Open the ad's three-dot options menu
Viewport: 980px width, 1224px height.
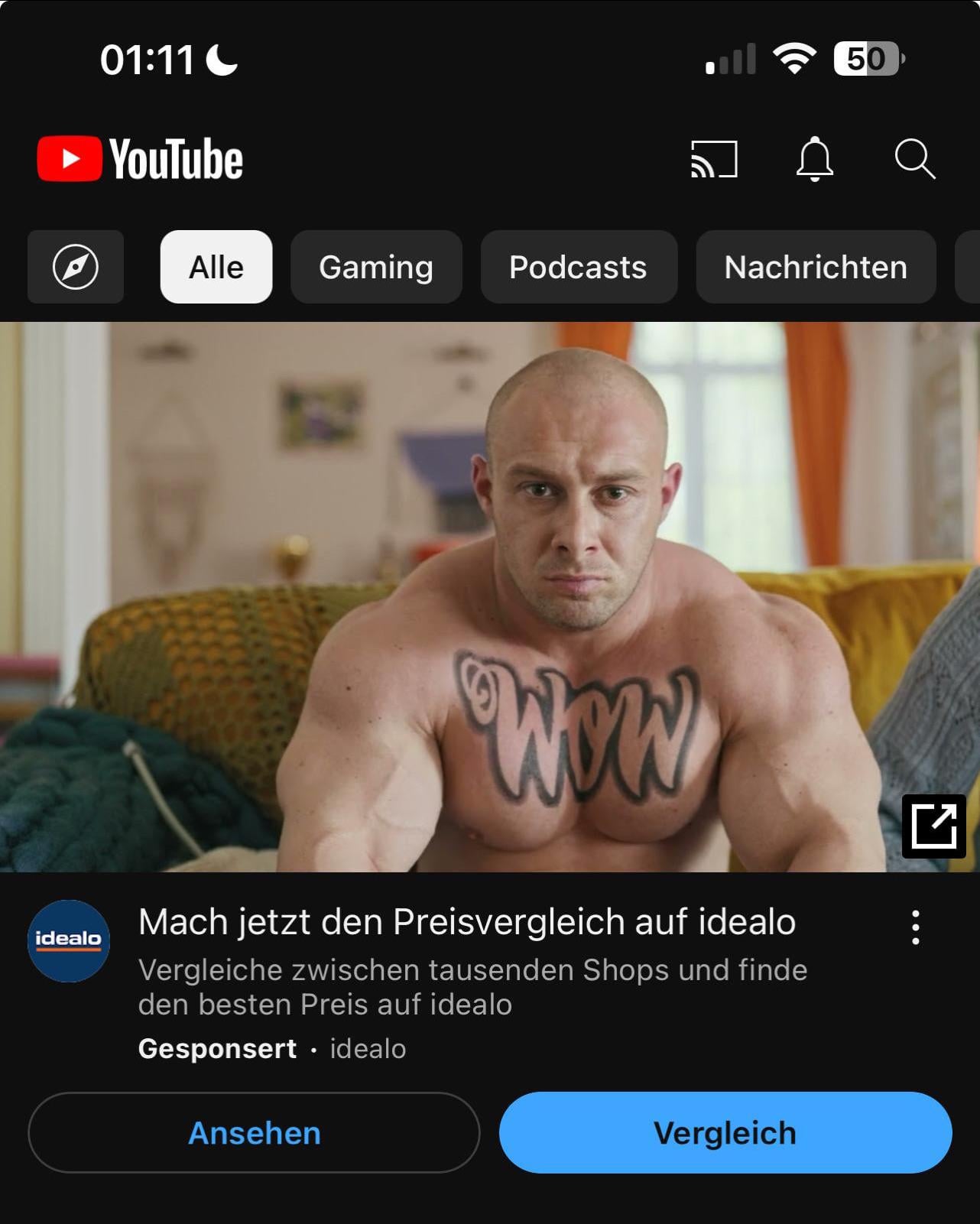pos(915,927)
